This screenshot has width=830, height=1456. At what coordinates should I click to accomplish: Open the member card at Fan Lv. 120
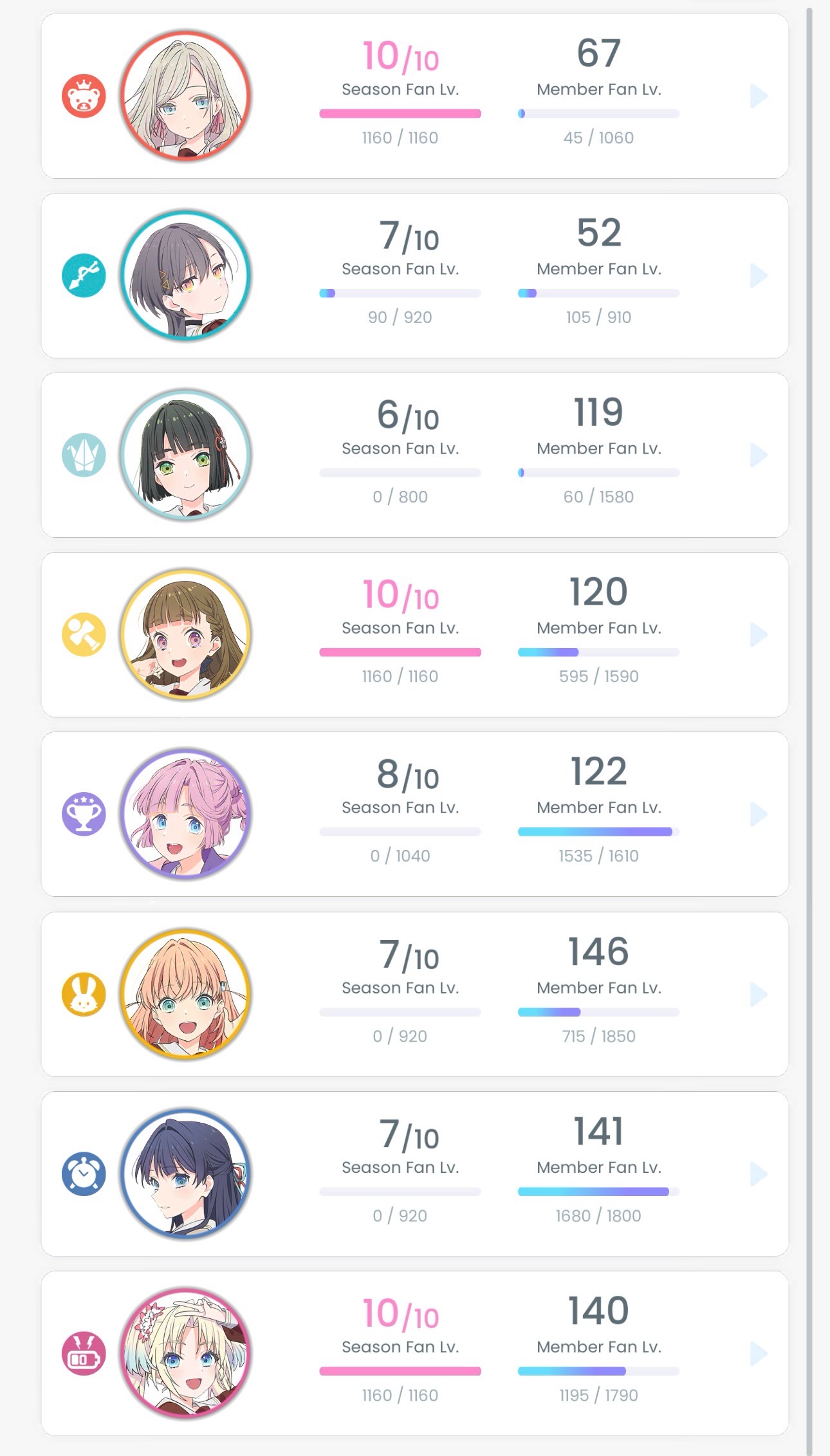point(415,634)
